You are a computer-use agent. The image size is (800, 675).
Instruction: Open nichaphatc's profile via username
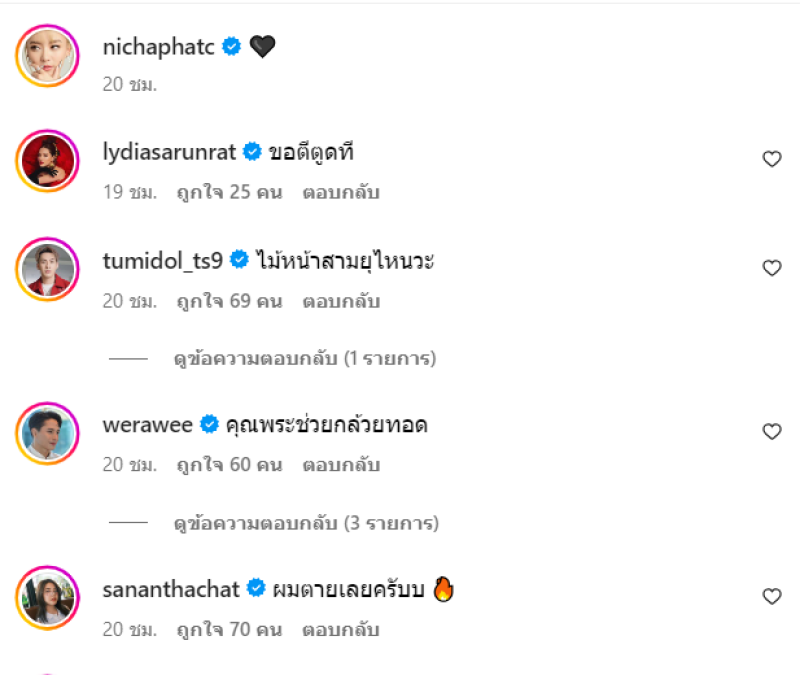coord(159,47)
